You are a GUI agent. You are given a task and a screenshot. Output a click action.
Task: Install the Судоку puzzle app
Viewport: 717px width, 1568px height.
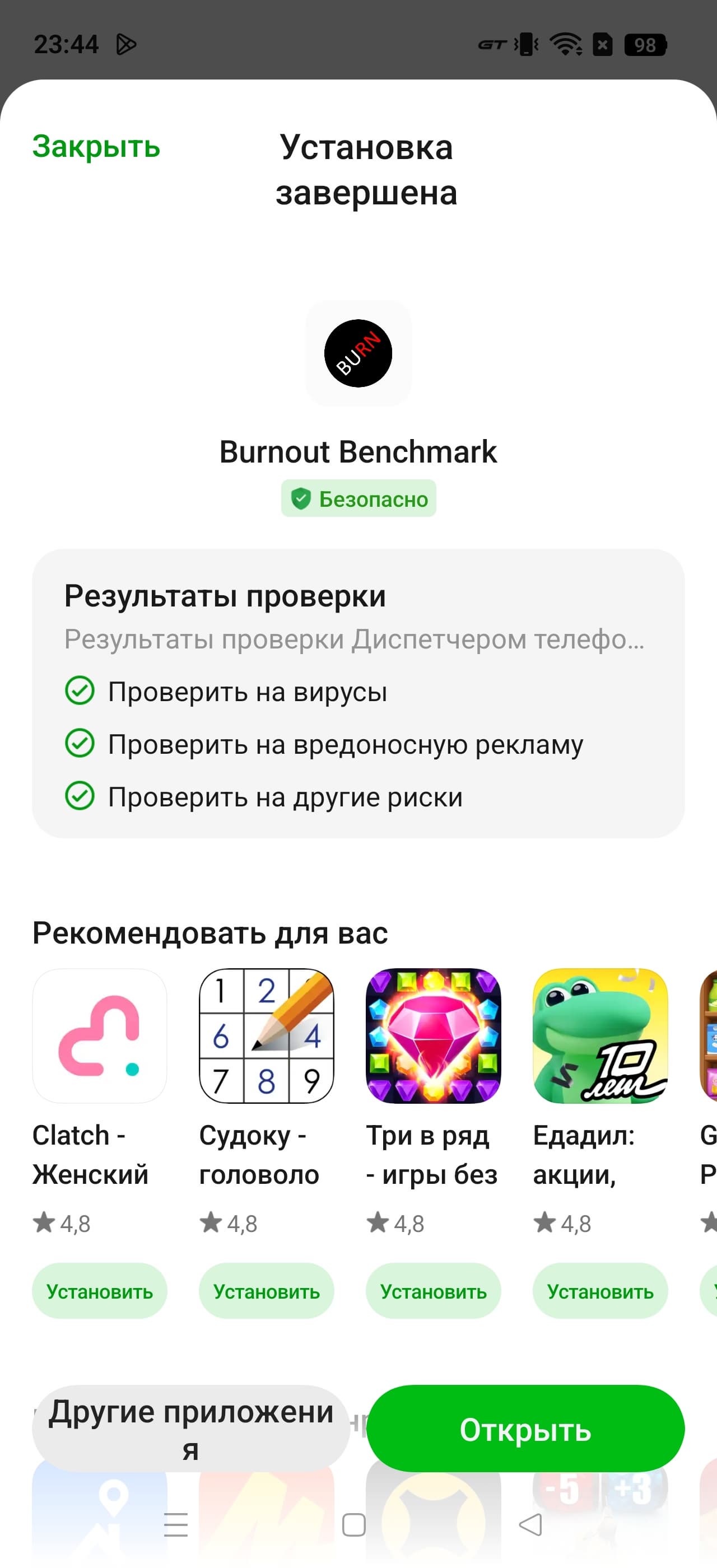[x=266, y=1291]
